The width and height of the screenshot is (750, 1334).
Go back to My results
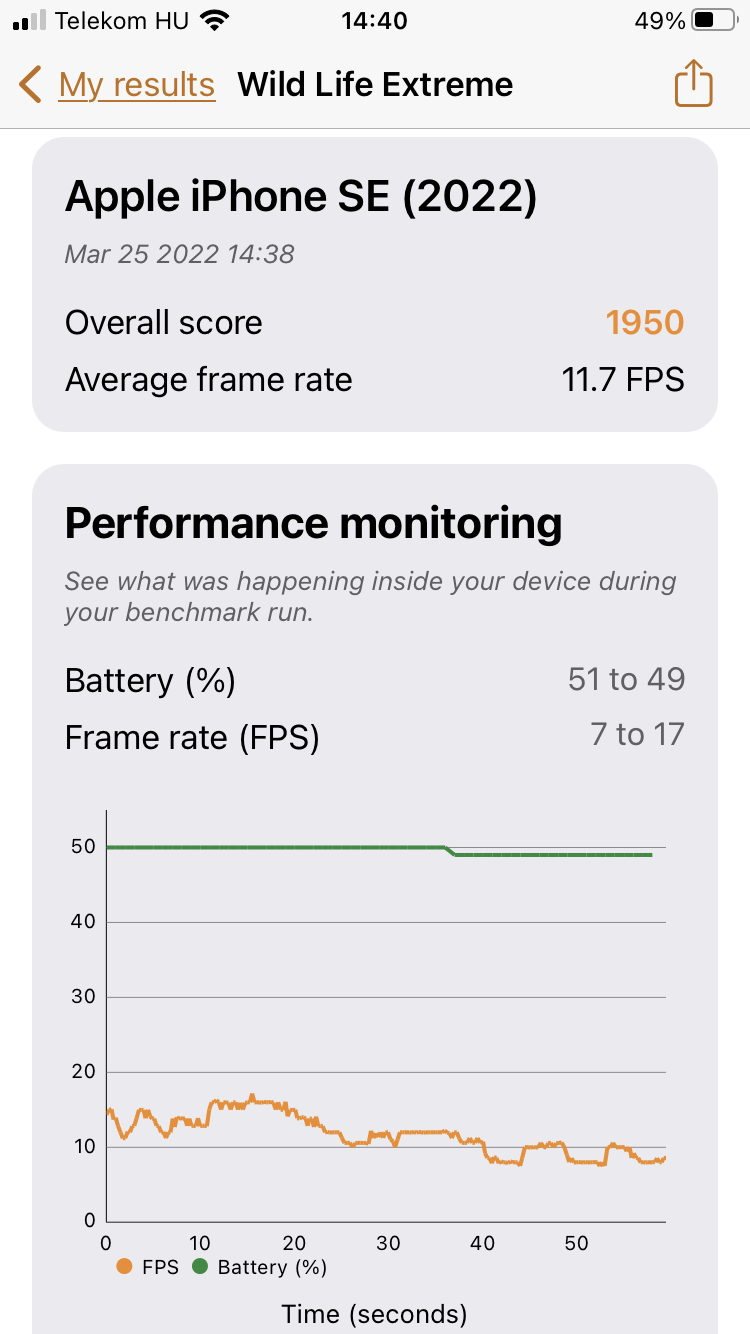click(x=117, y=85)
